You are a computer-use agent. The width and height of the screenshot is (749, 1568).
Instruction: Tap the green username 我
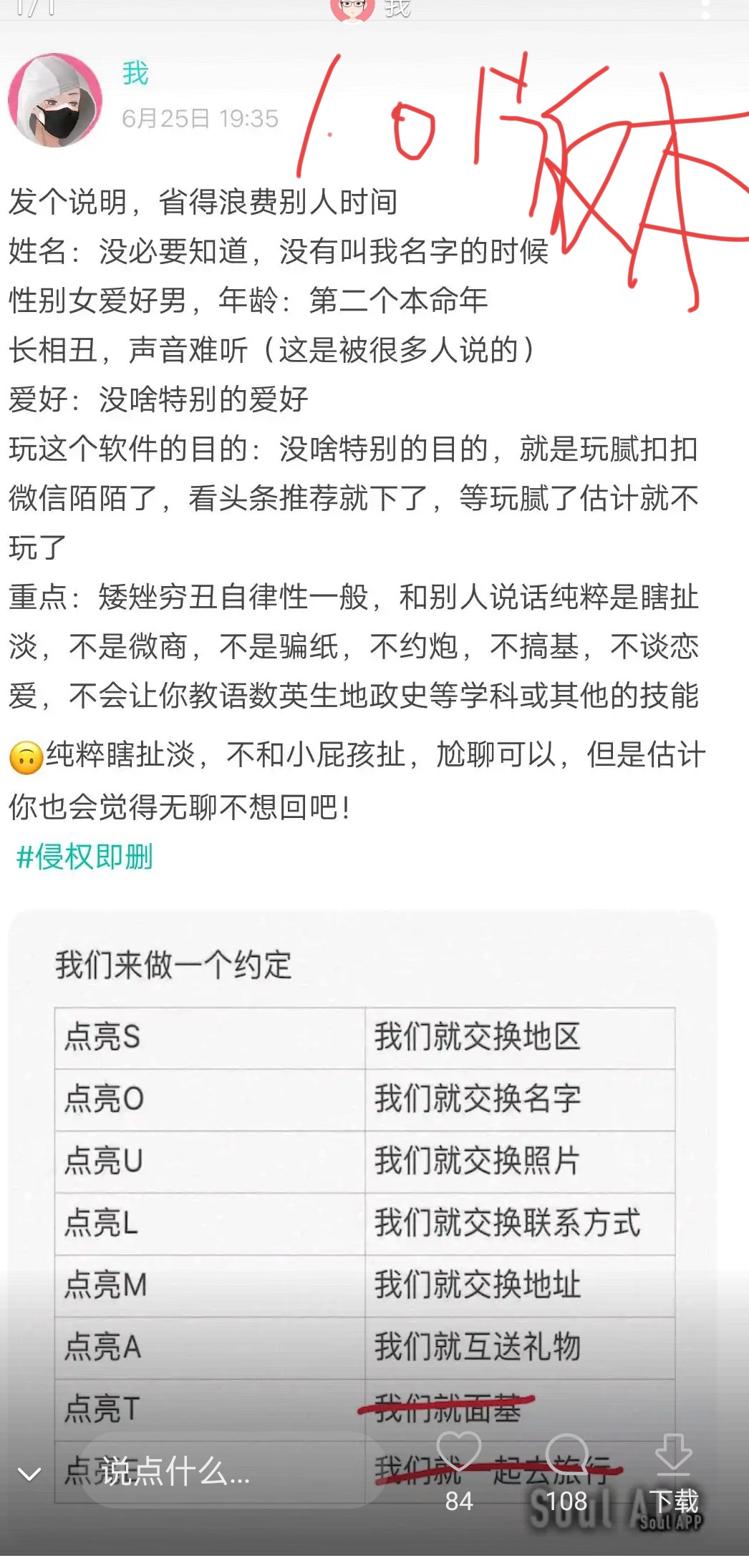coord(135,73)
